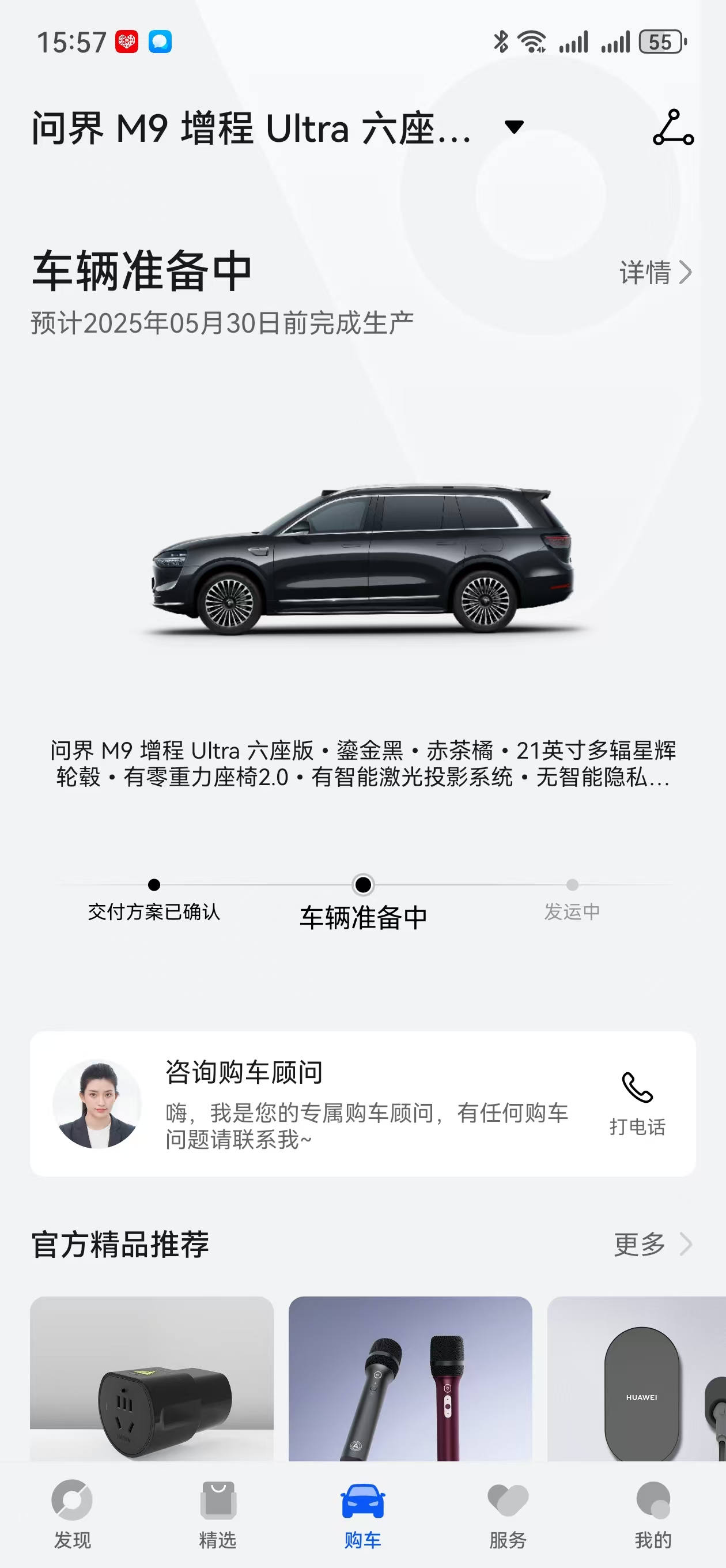726x1568 pixels.
Task: Open 详情 for vehicle preparation status
Action: (655, 273)
